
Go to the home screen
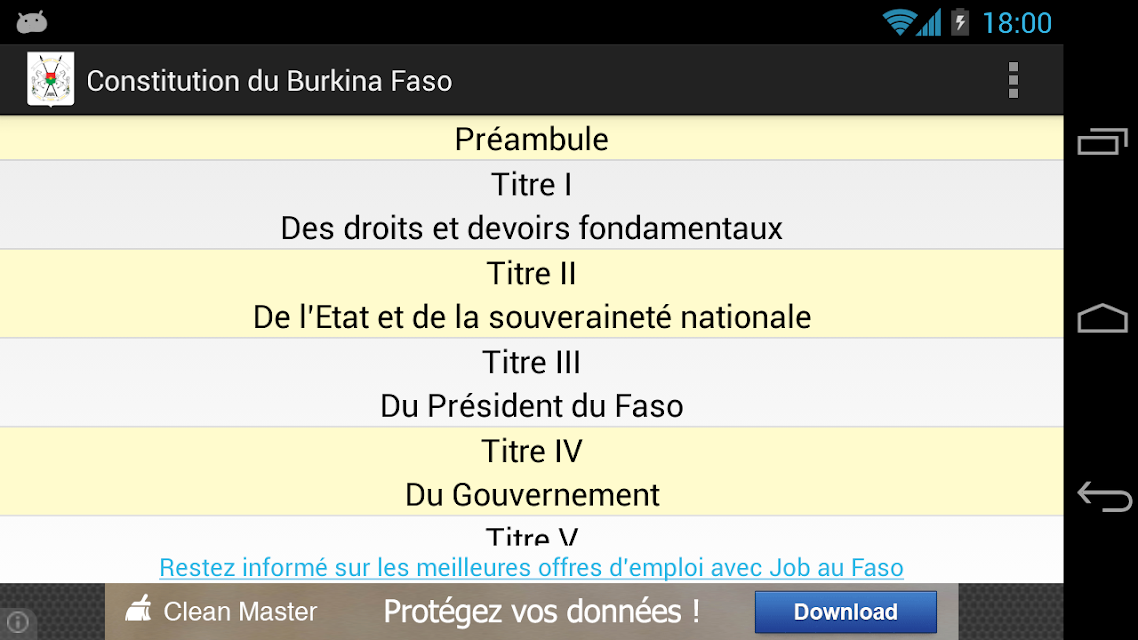tap(1102, 319)
